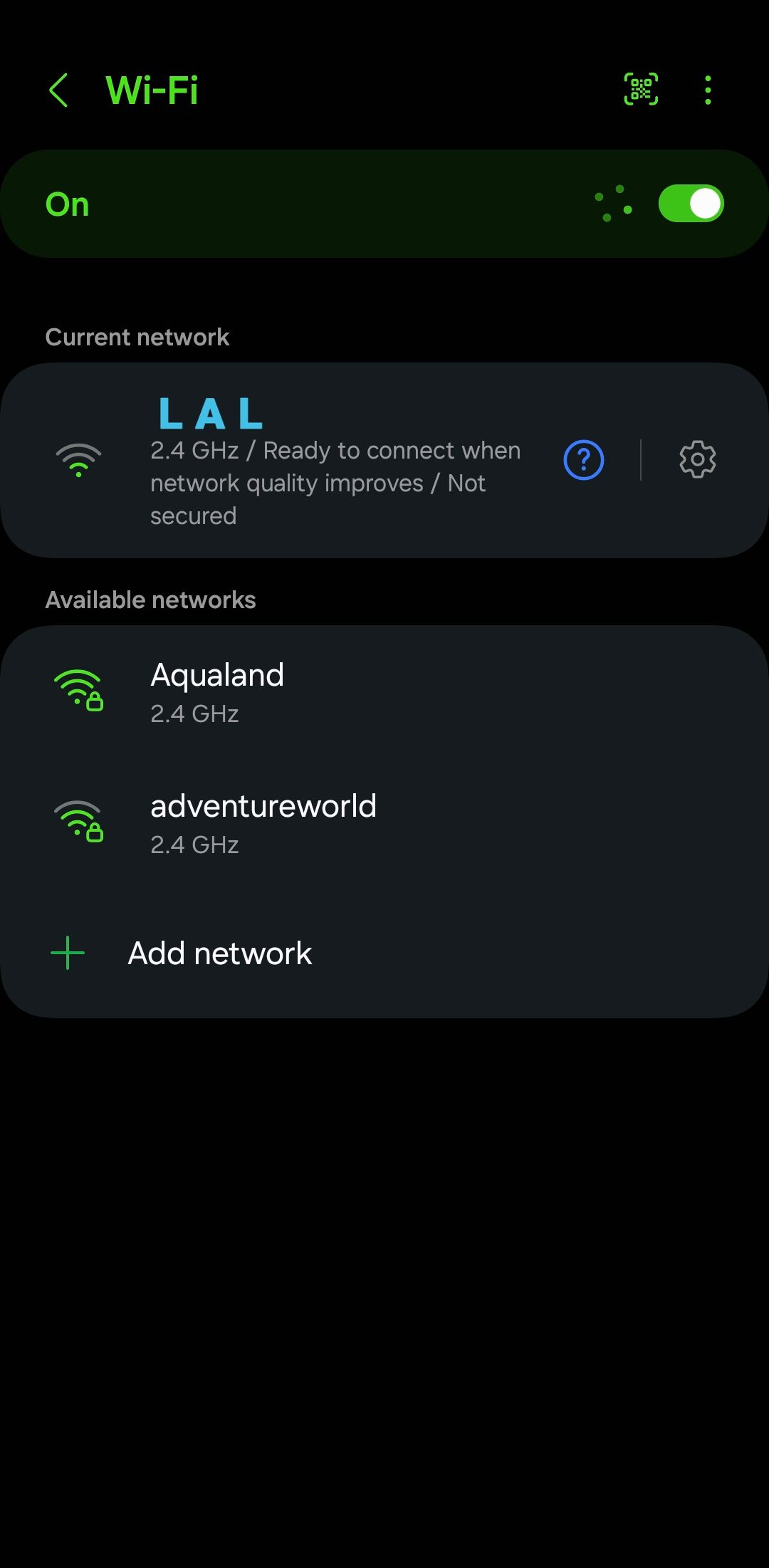Tap Add network
Viewport: 769px width, 1568px height.
[219, 953]
